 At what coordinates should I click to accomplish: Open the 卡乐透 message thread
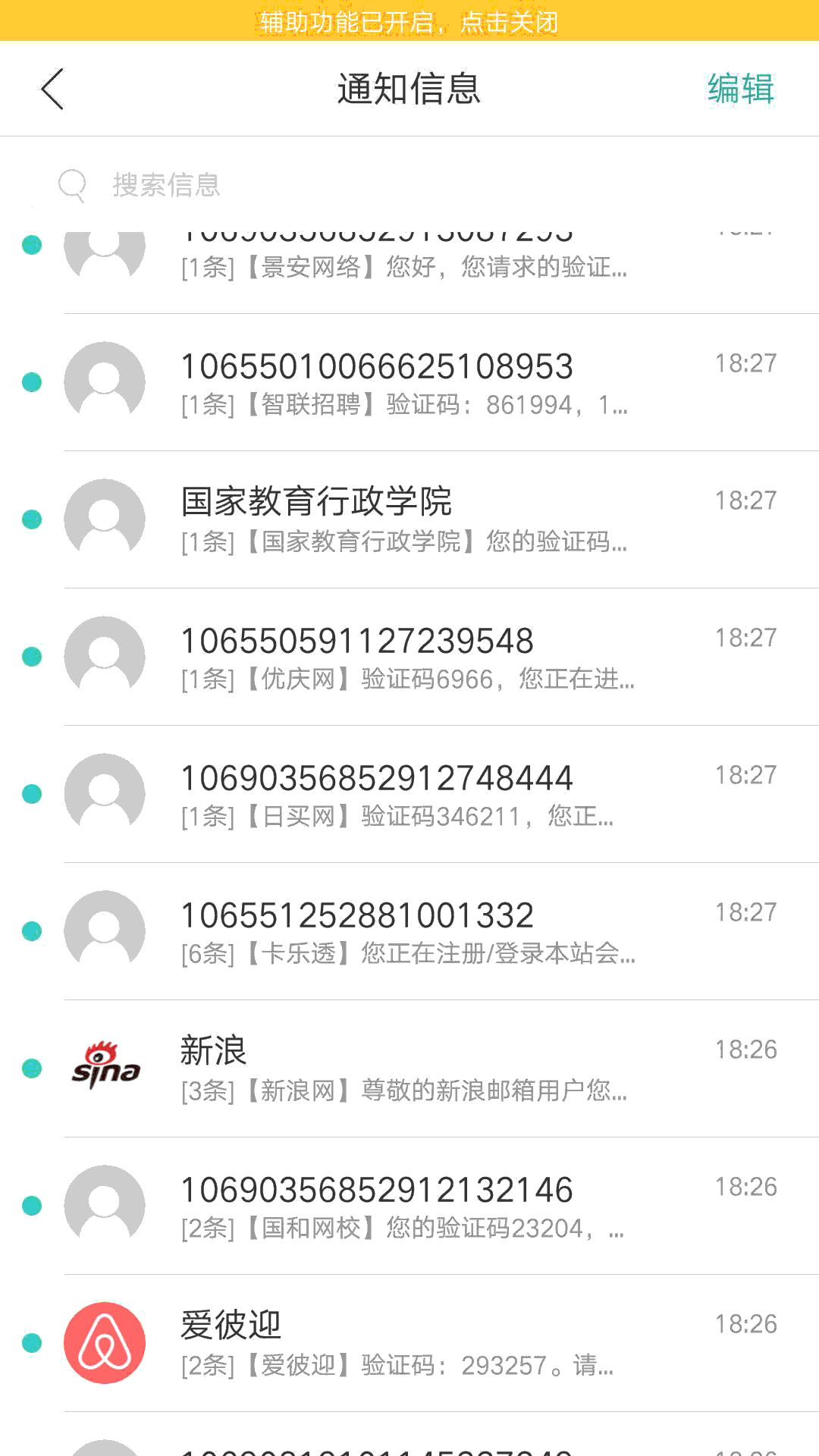click(409, 932)
